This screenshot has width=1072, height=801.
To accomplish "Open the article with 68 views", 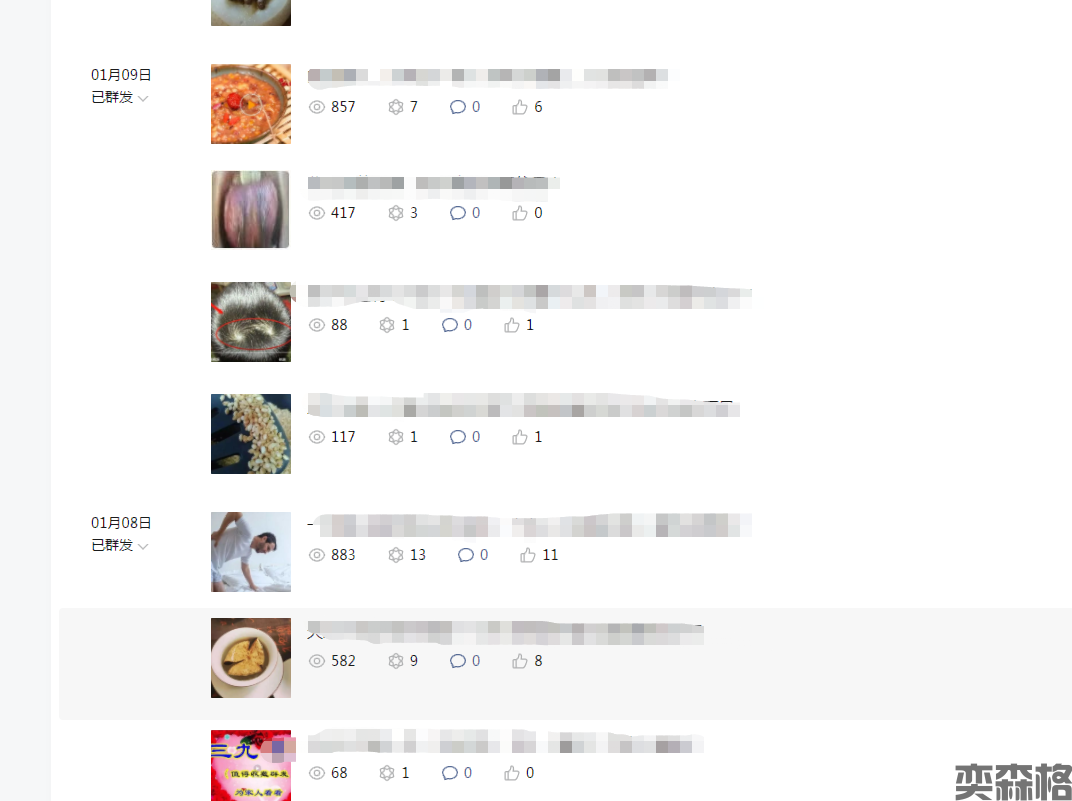I will (x=505, y=745).
